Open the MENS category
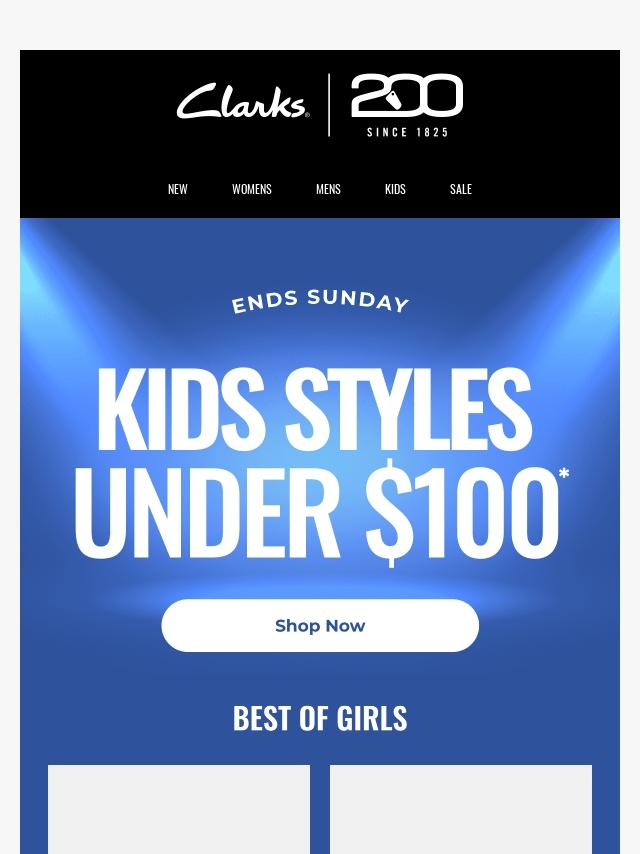The width and height of the screenshot is (640, 854). (x=328, y=189)
